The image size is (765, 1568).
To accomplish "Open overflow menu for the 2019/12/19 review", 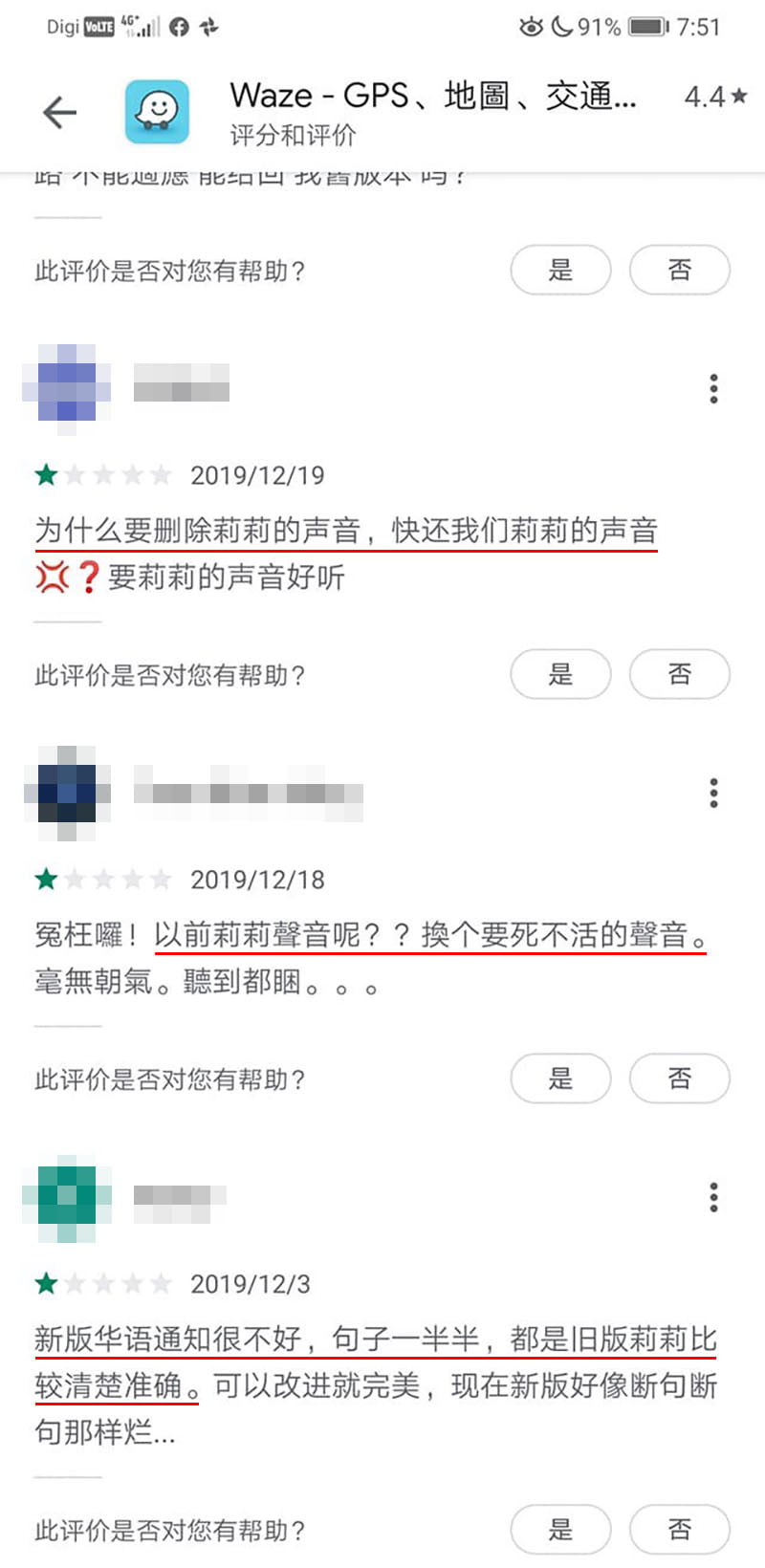I will coord(713,389).
